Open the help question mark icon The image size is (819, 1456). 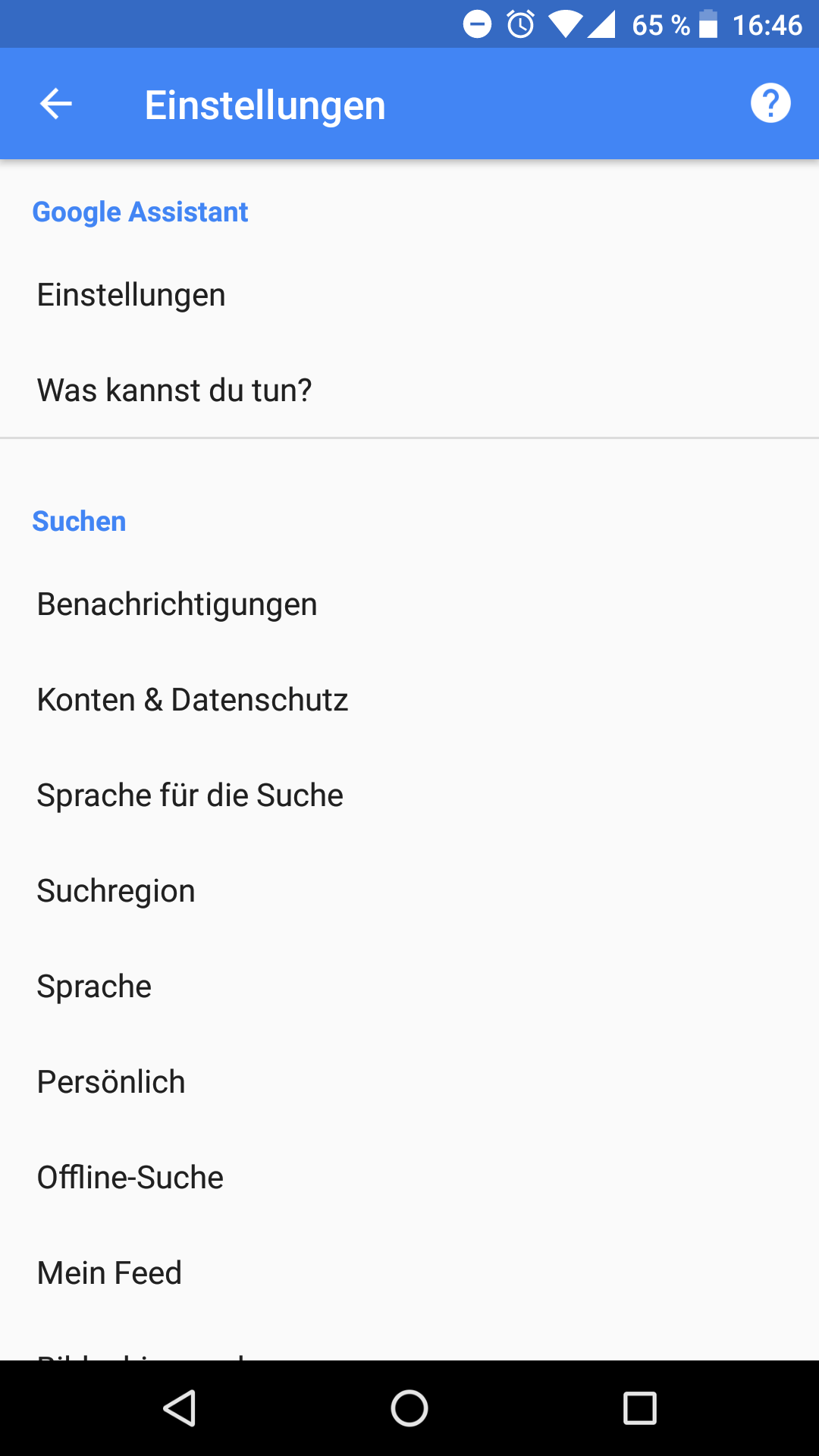coord(770,103)
